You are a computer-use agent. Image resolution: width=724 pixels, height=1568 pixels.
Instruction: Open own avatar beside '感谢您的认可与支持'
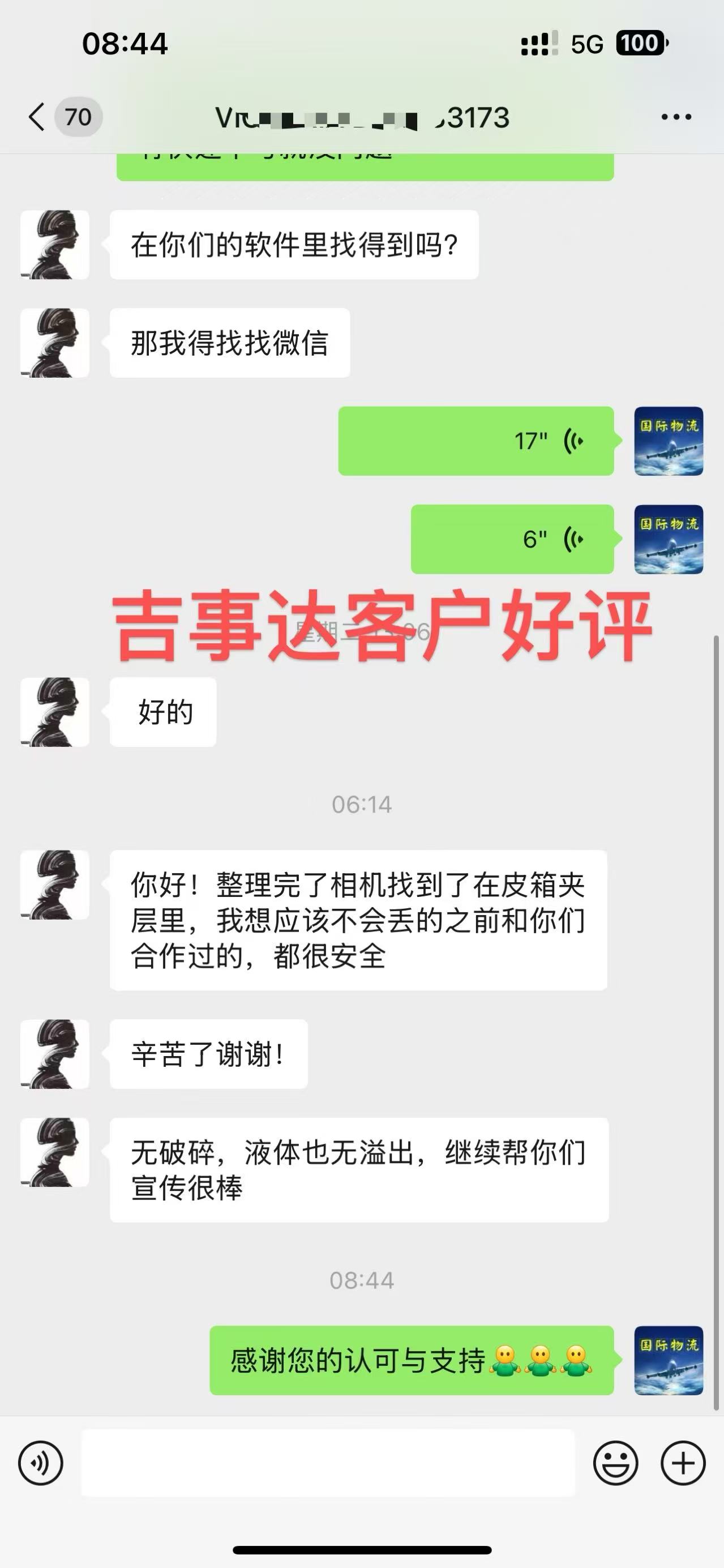pos(669,1360)
